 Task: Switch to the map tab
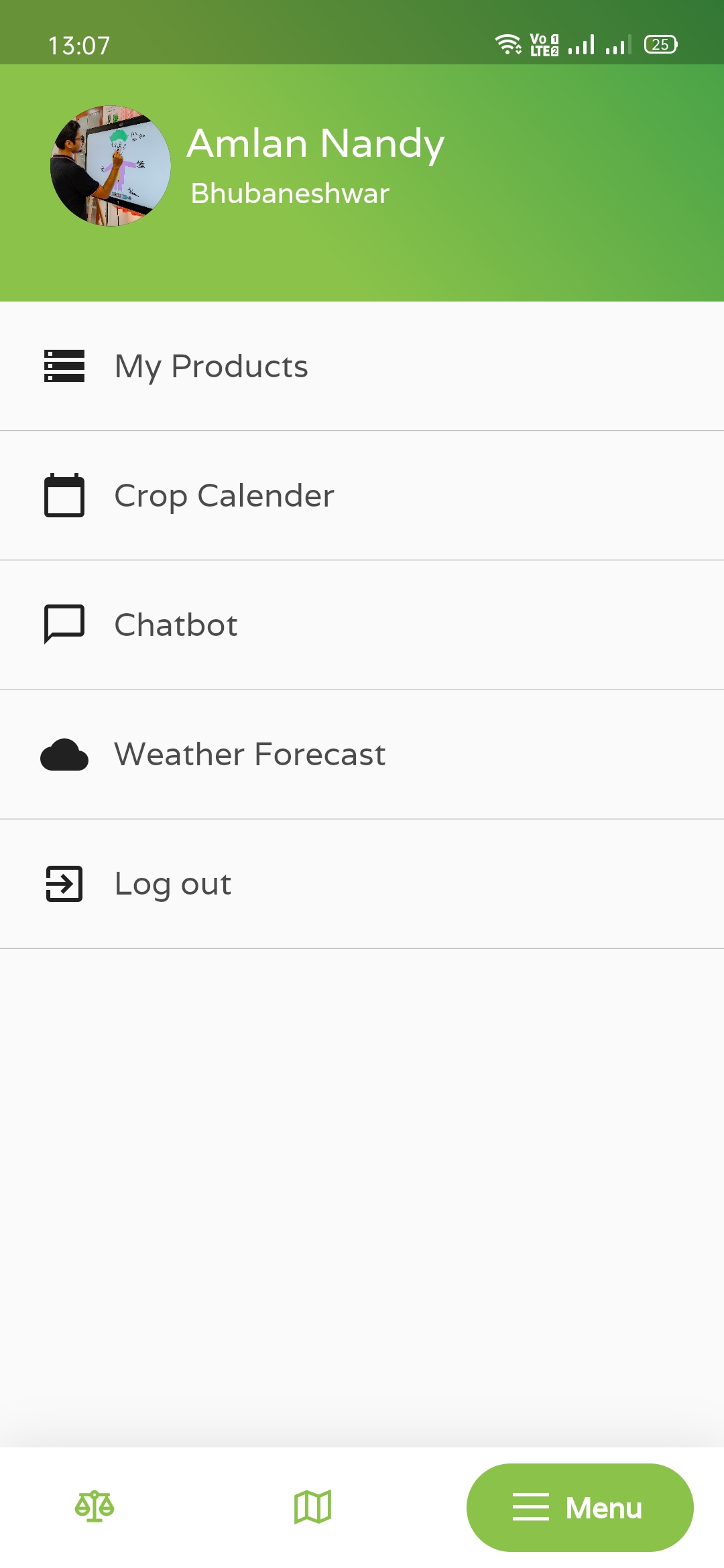click(313, 1507)
